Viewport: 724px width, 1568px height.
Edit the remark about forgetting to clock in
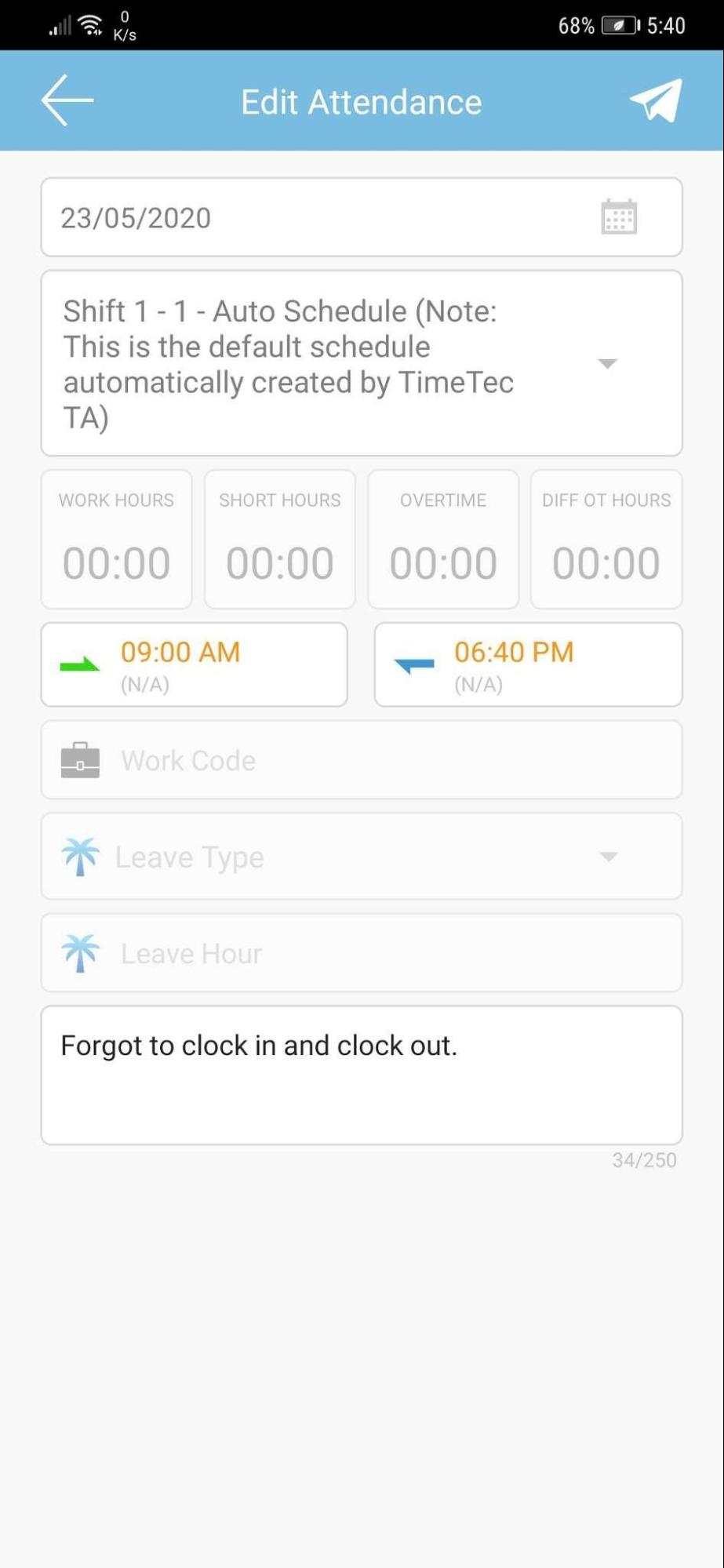pos(362,1075)
